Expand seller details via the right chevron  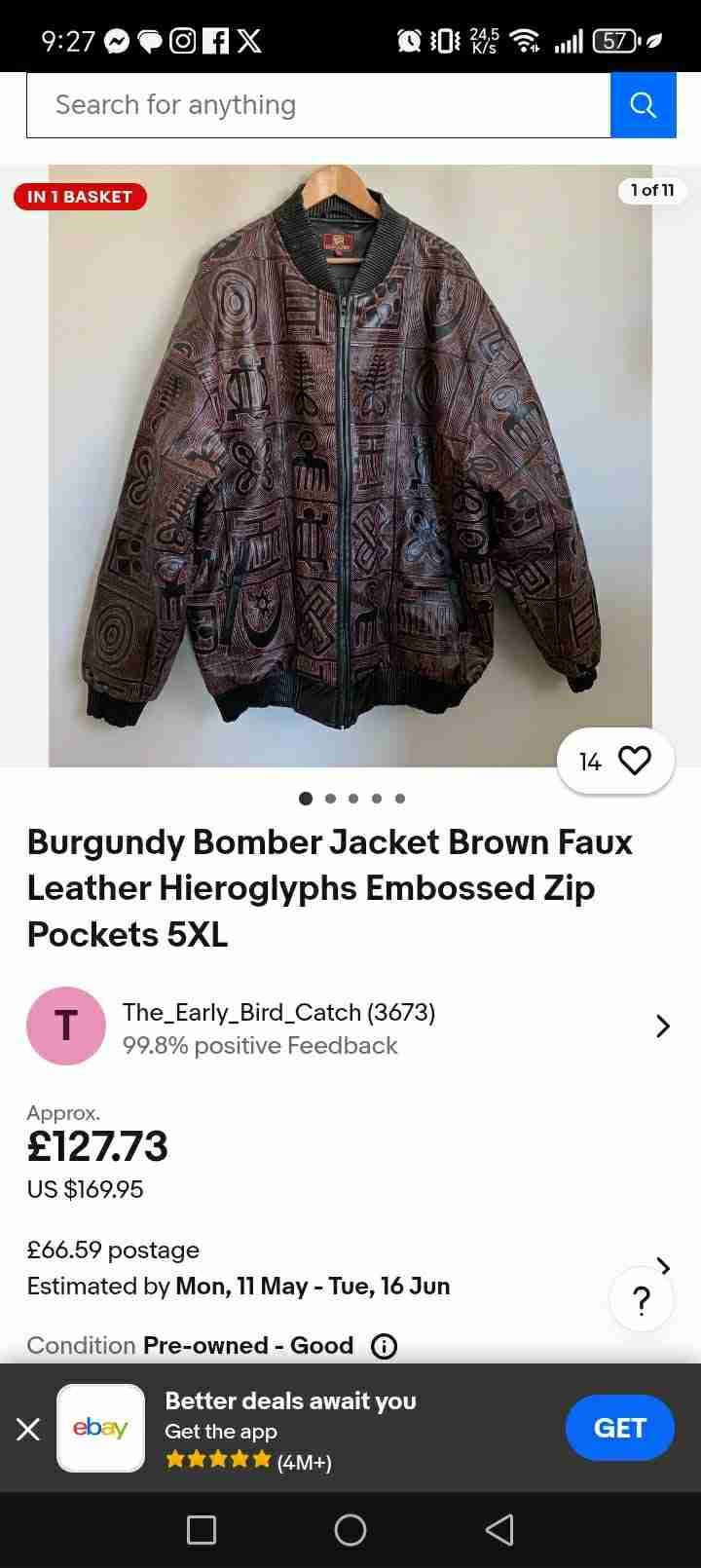(x=662, y=1026)
